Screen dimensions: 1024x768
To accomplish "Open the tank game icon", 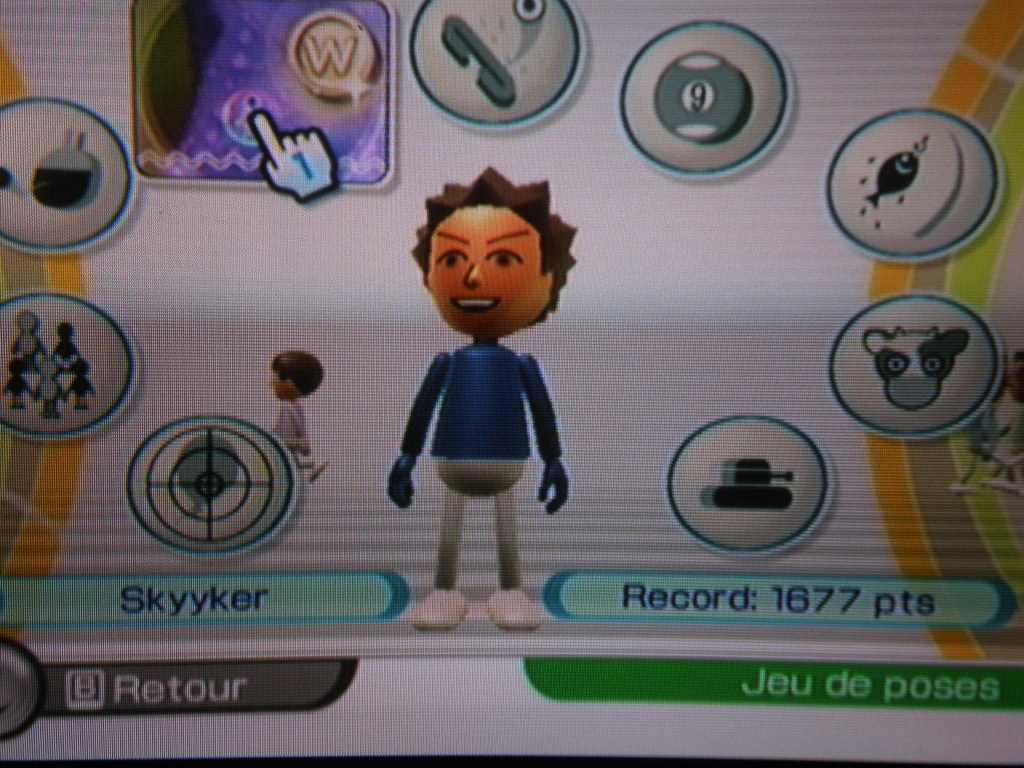I will coord(748,484).
